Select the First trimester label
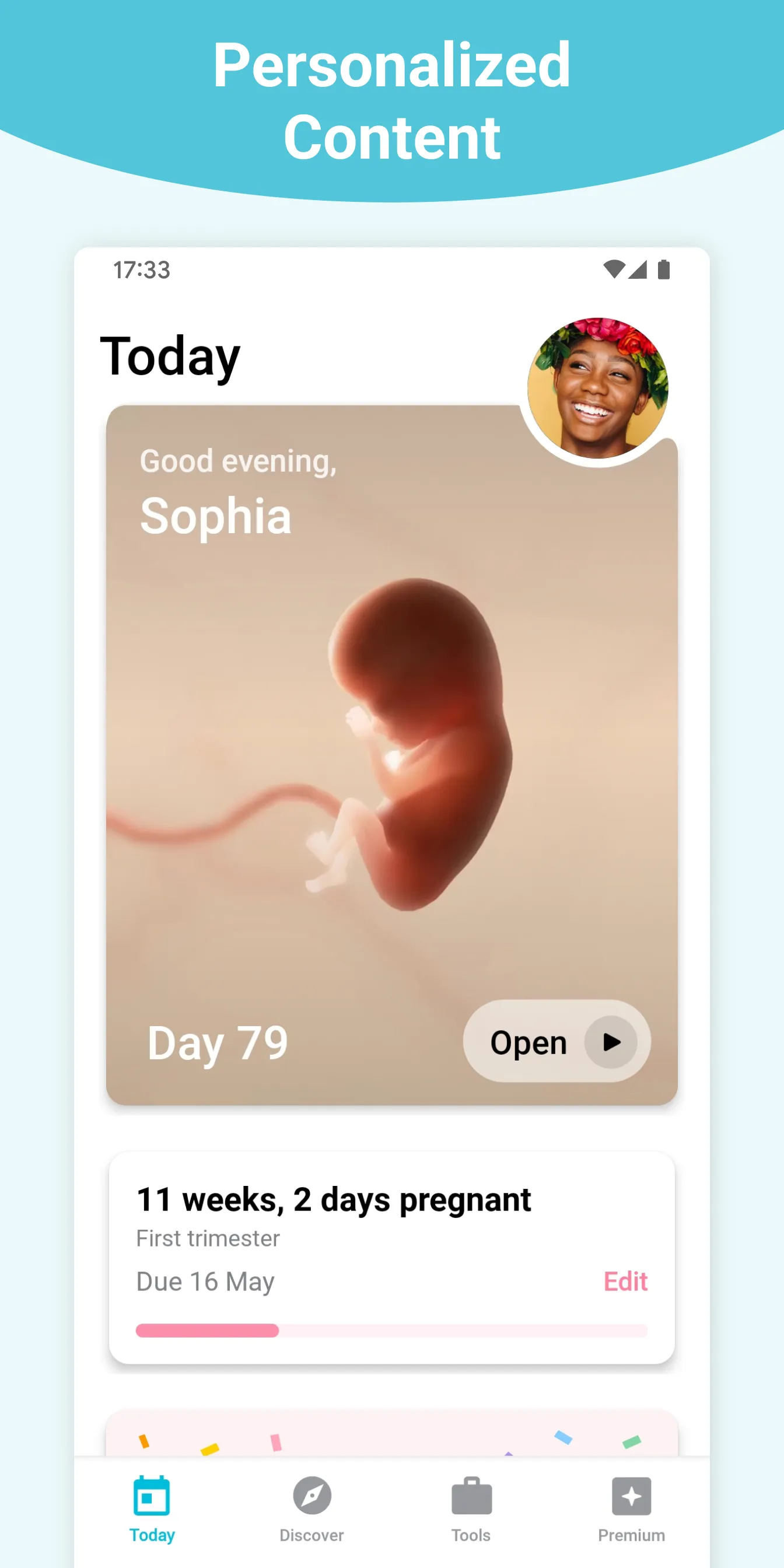The width and height of the screenshot is (784, 1568). click(x=208, y=1238)
